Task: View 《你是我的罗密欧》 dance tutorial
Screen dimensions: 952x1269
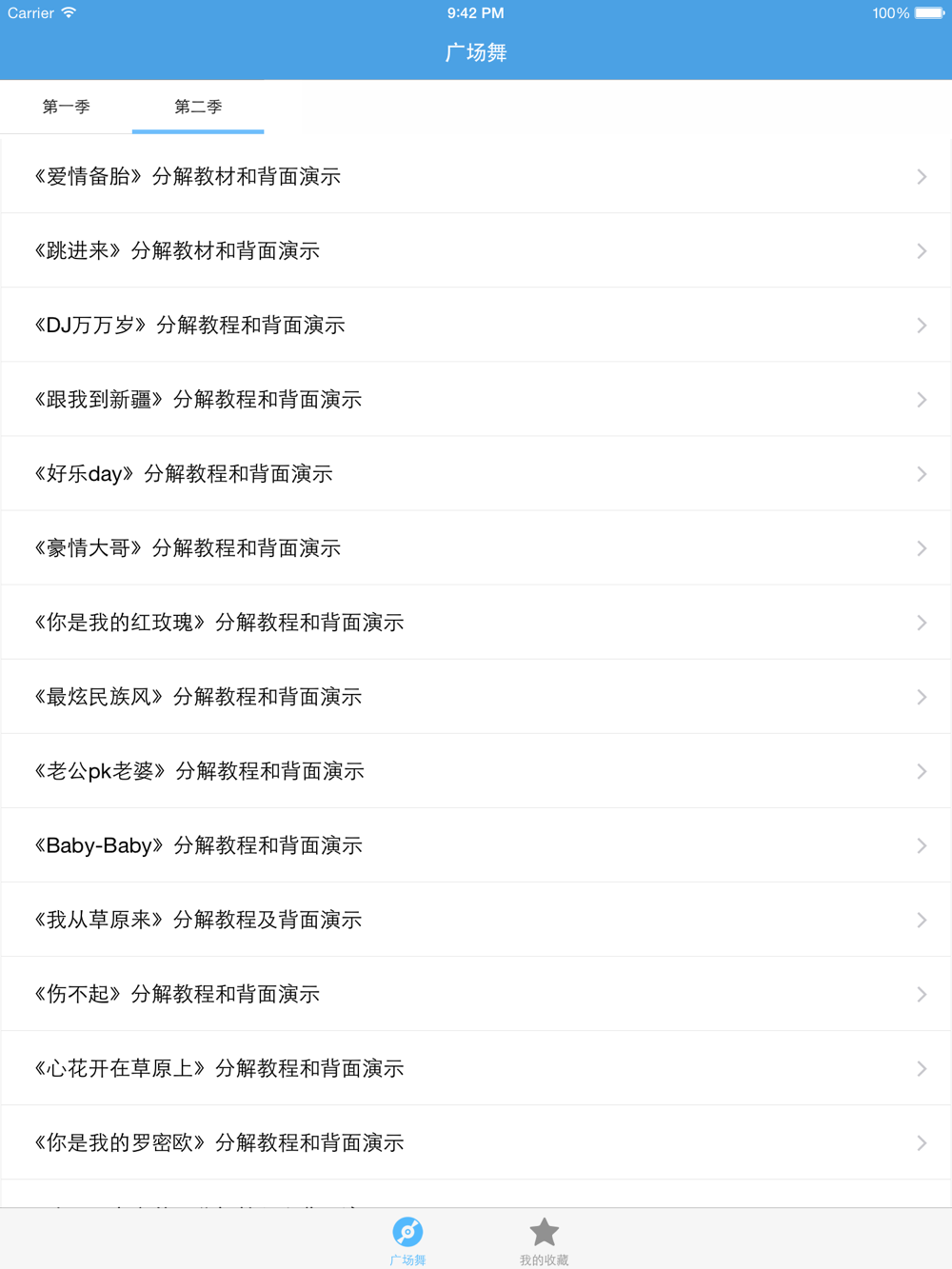Action: 476,1141
